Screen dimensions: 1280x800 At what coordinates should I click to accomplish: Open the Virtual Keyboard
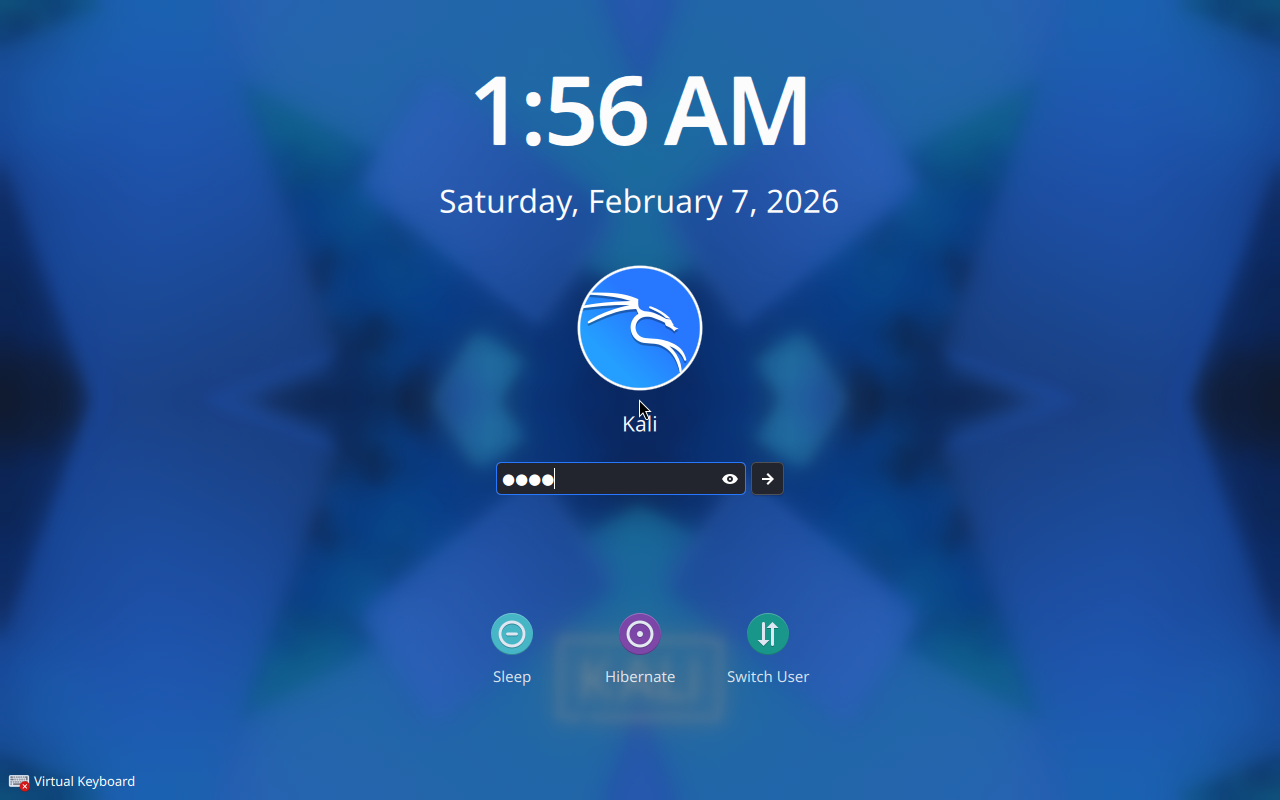pyautogui.click(x=72, y=782)
